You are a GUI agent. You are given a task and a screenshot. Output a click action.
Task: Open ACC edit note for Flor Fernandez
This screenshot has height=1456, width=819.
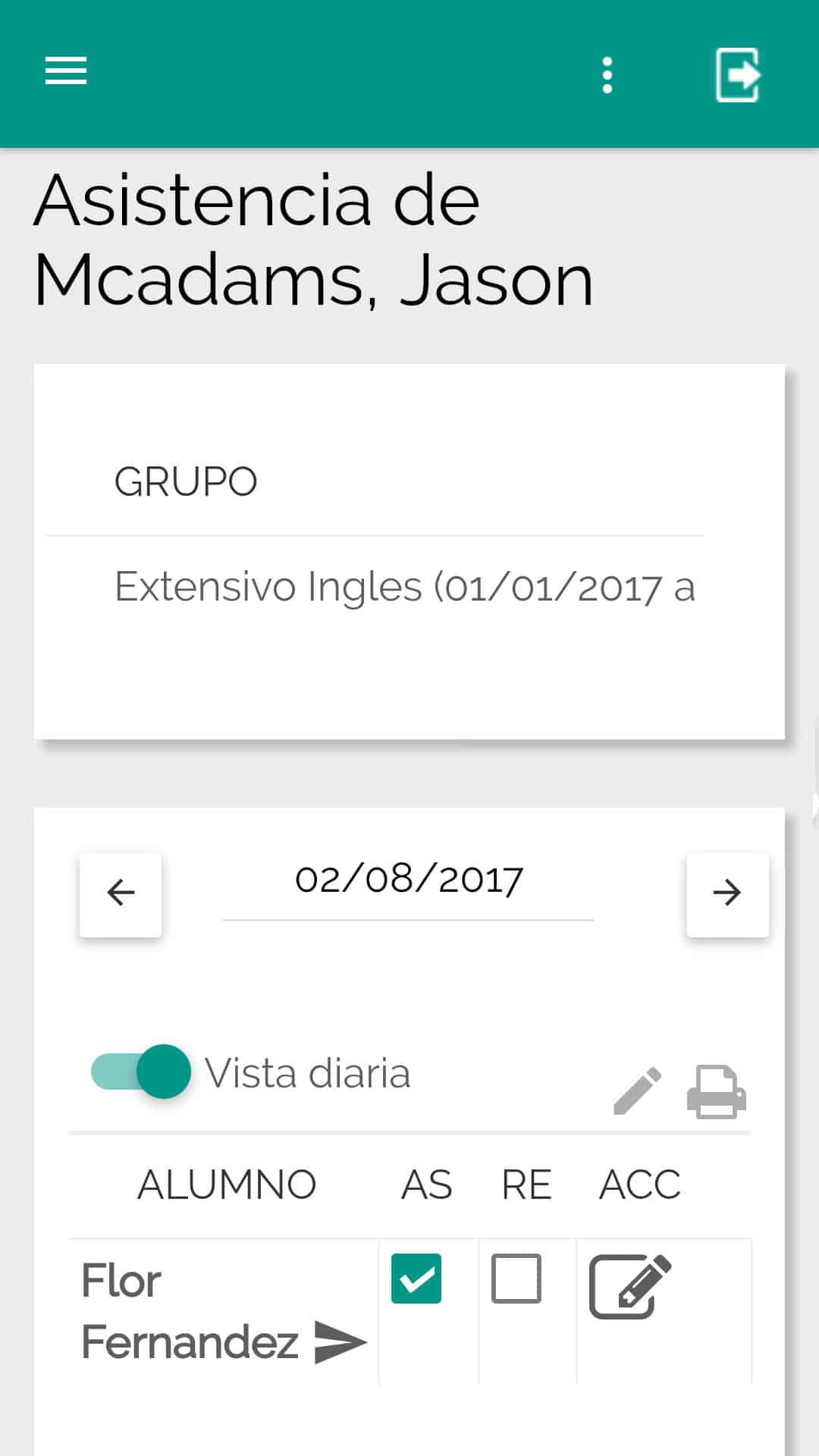point(630,1286)
